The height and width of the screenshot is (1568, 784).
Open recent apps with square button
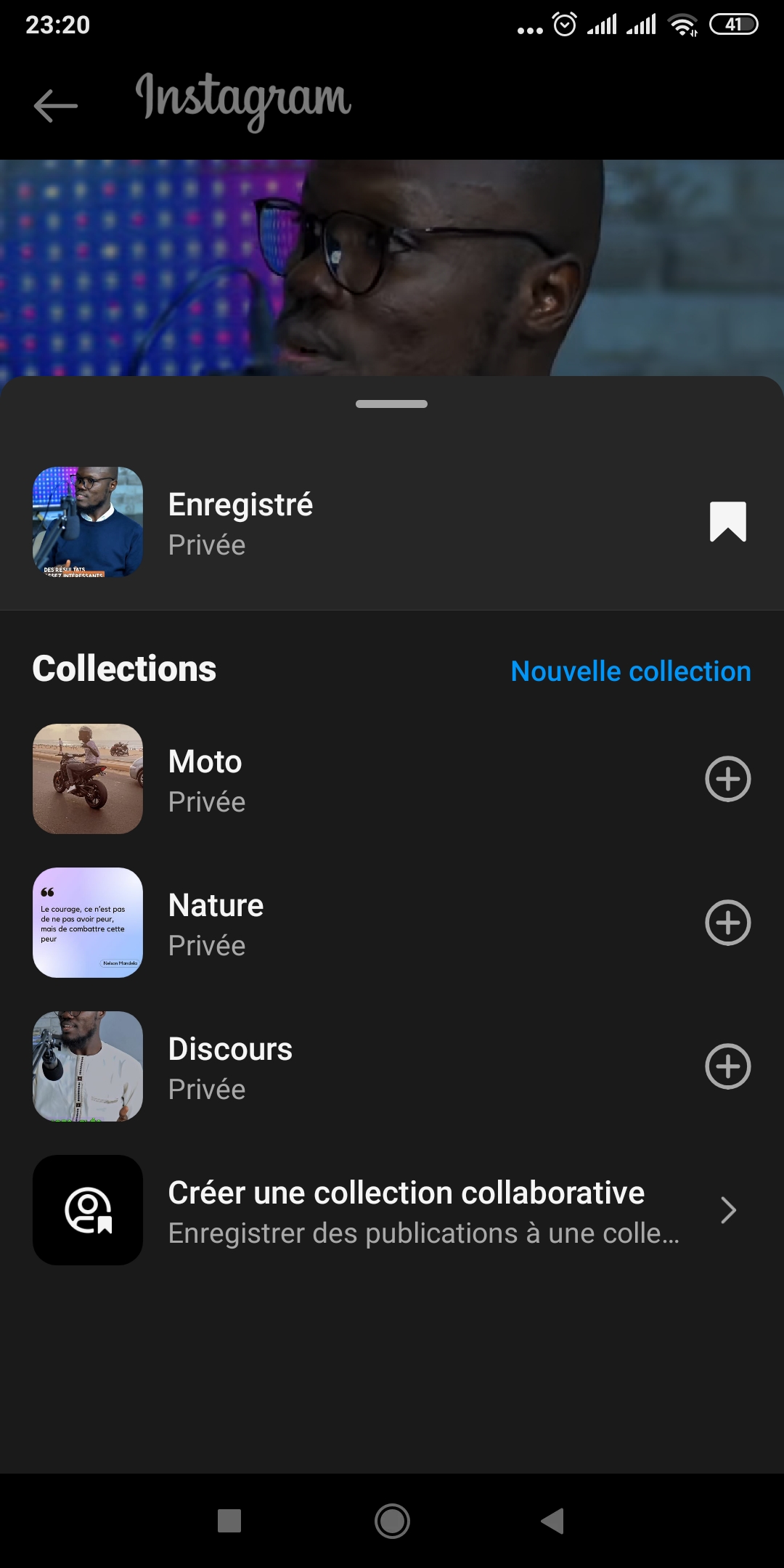pyautogui.click(x=229, y=1521)
